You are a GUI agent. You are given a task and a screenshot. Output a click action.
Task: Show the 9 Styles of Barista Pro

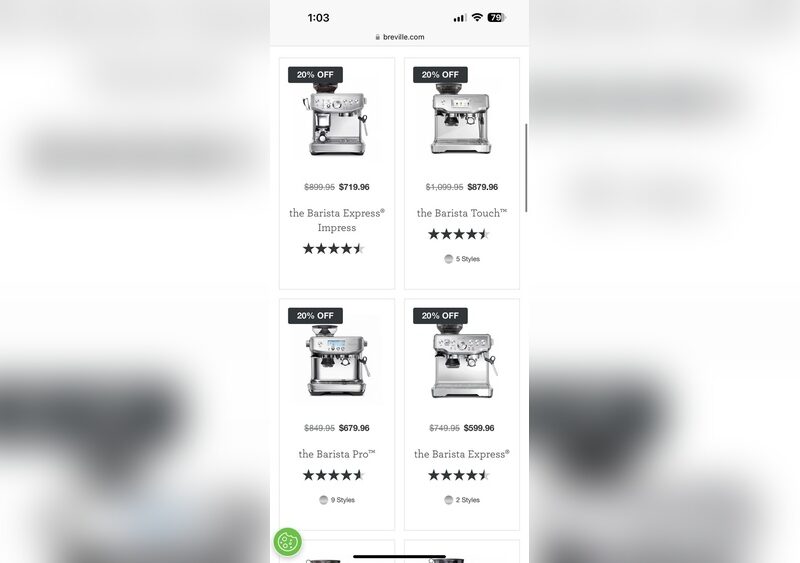(337, 500)
